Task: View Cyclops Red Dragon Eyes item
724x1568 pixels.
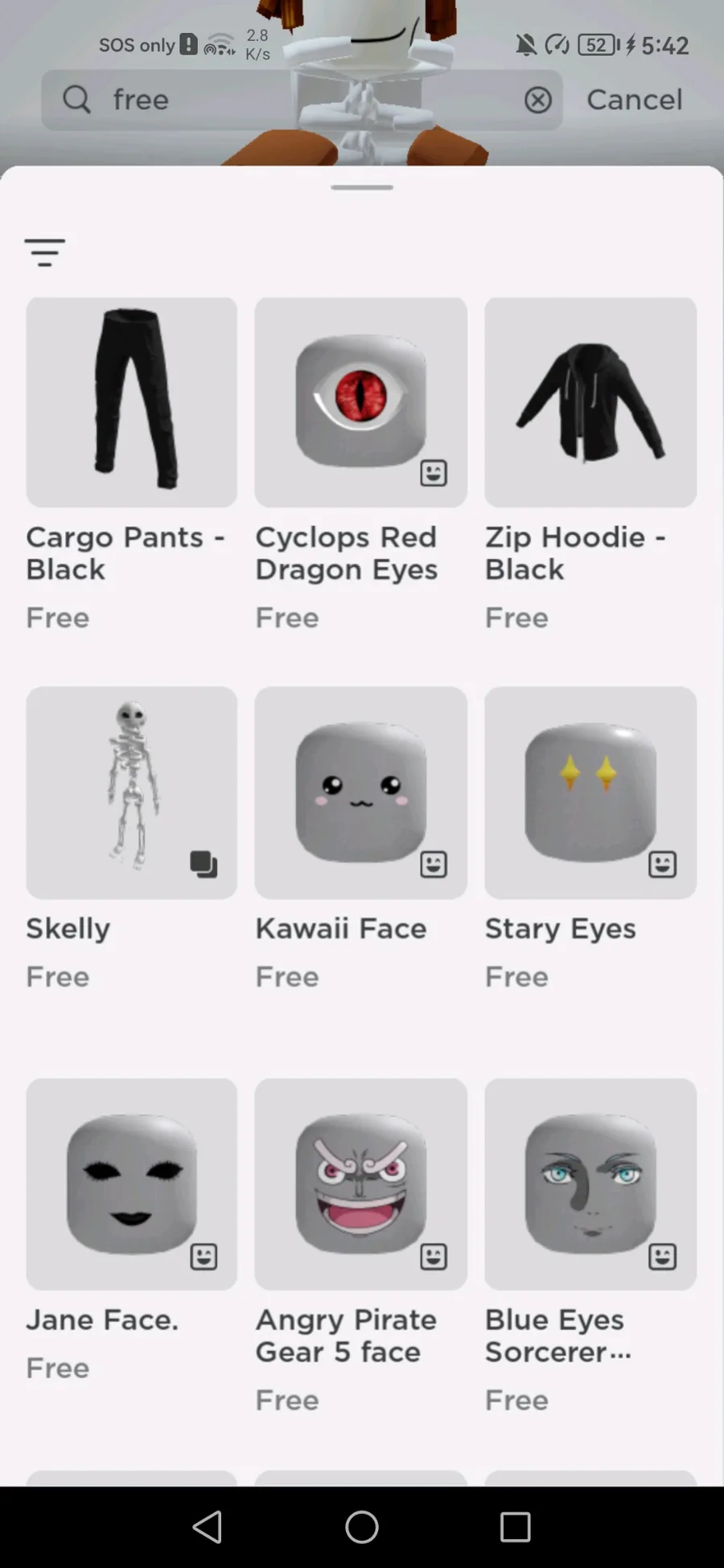Action: [361, 402]
